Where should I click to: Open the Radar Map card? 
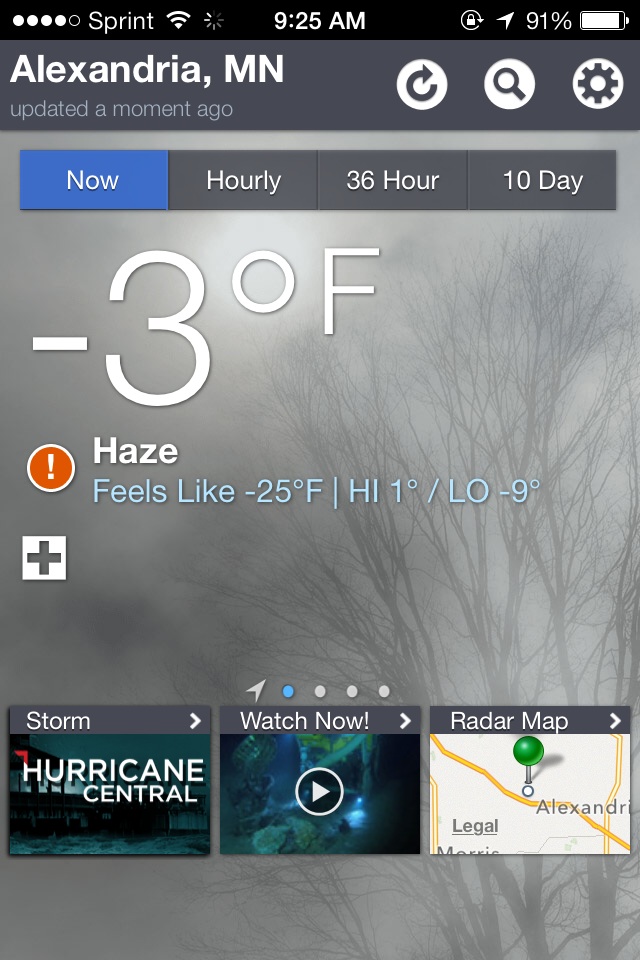point(530,781)
